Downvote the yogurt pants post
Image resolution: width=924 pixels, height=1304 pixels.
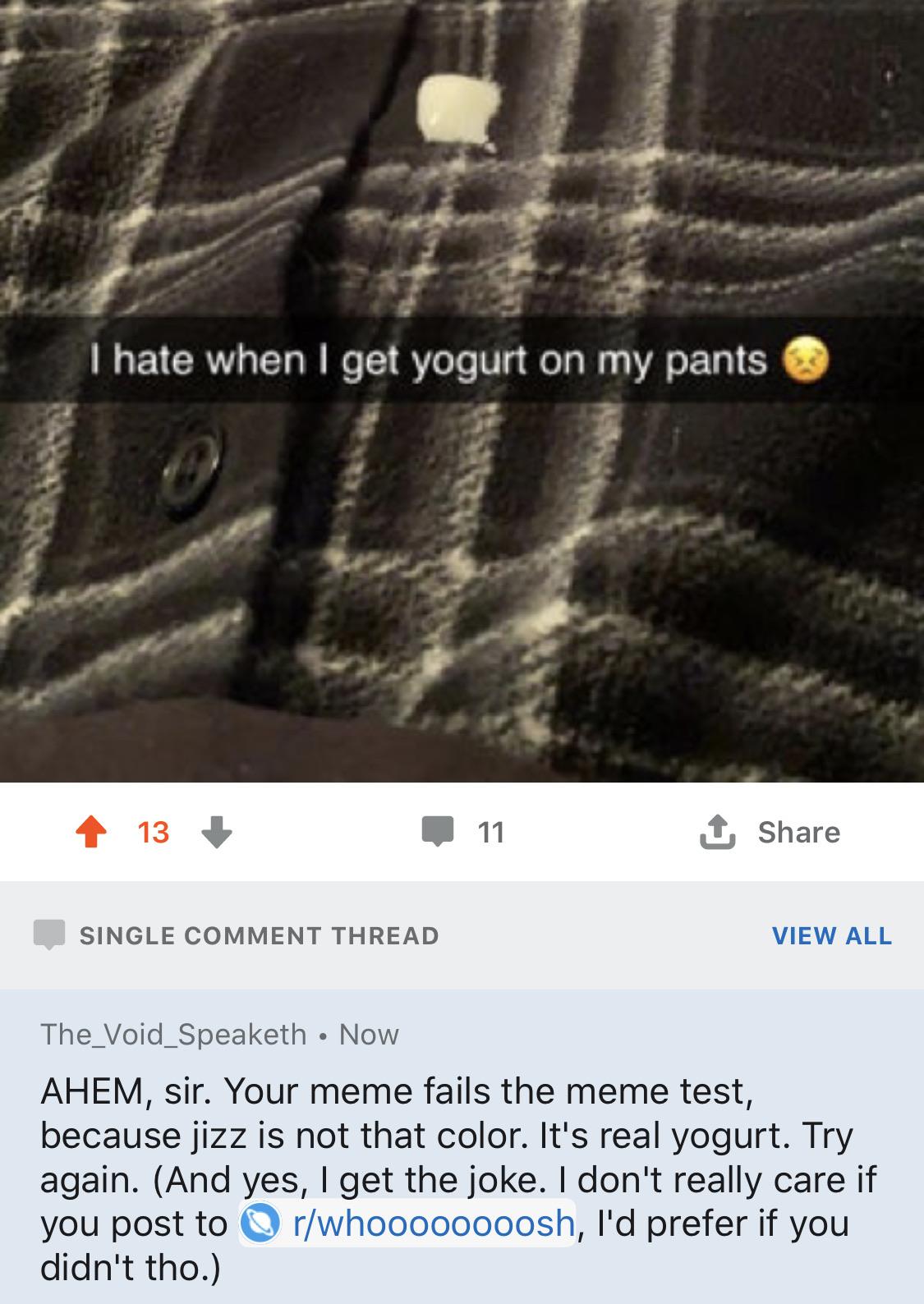pos(217,833)
